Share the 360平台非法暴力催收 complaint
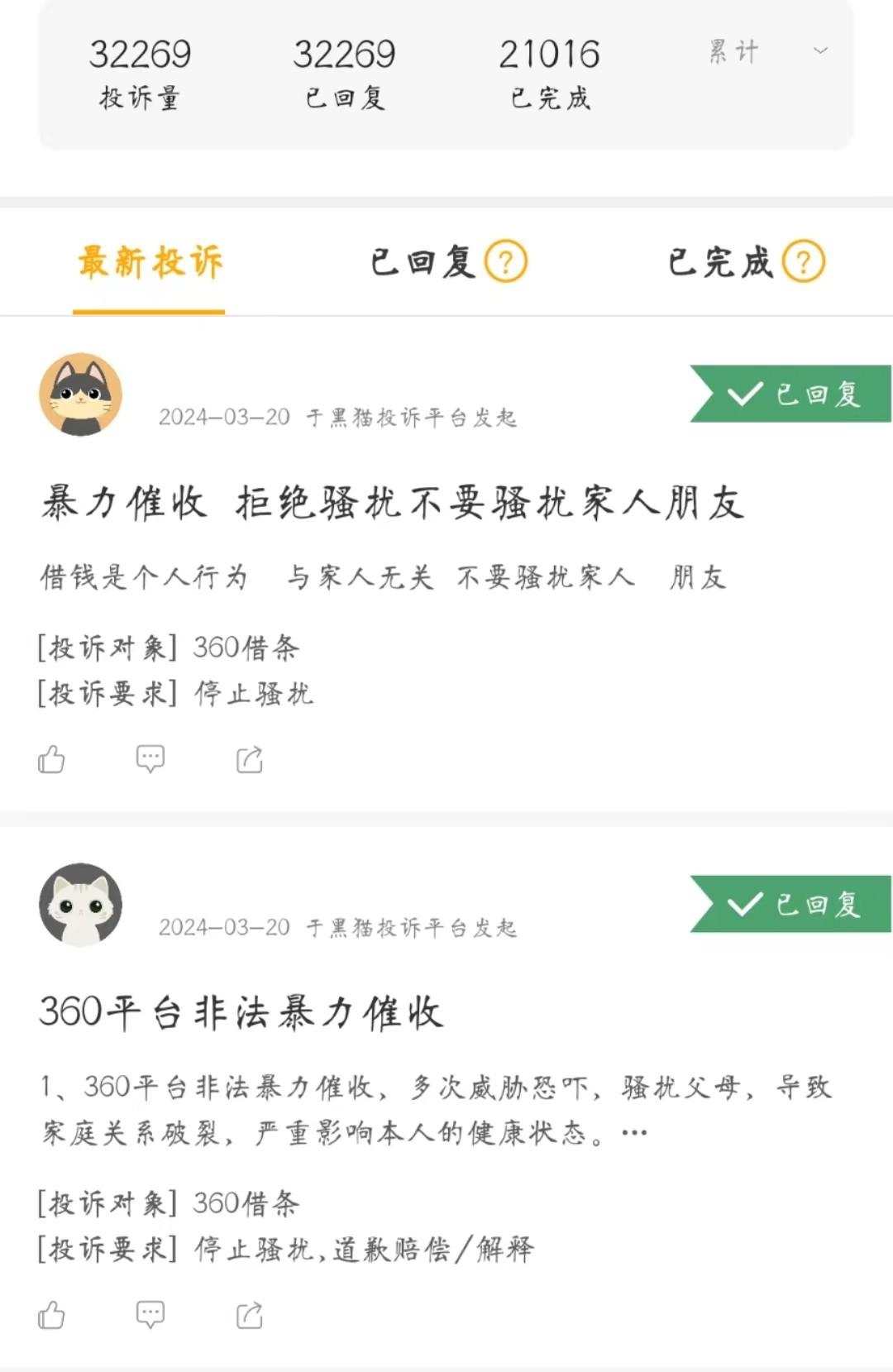893x1372 pixels. pos(249,1315)
